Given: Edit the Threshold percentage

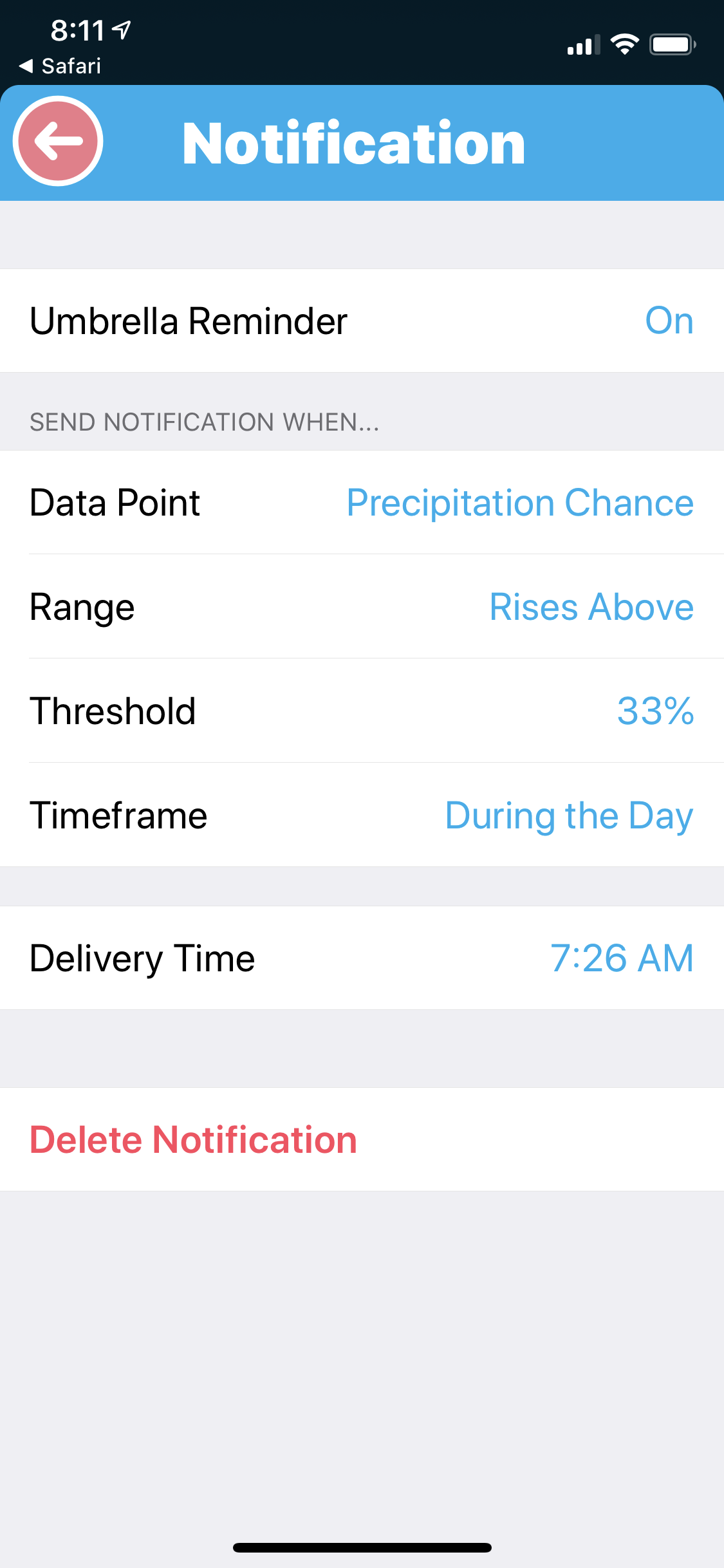Looking at the screenshot, I should [x=362, y=711].
